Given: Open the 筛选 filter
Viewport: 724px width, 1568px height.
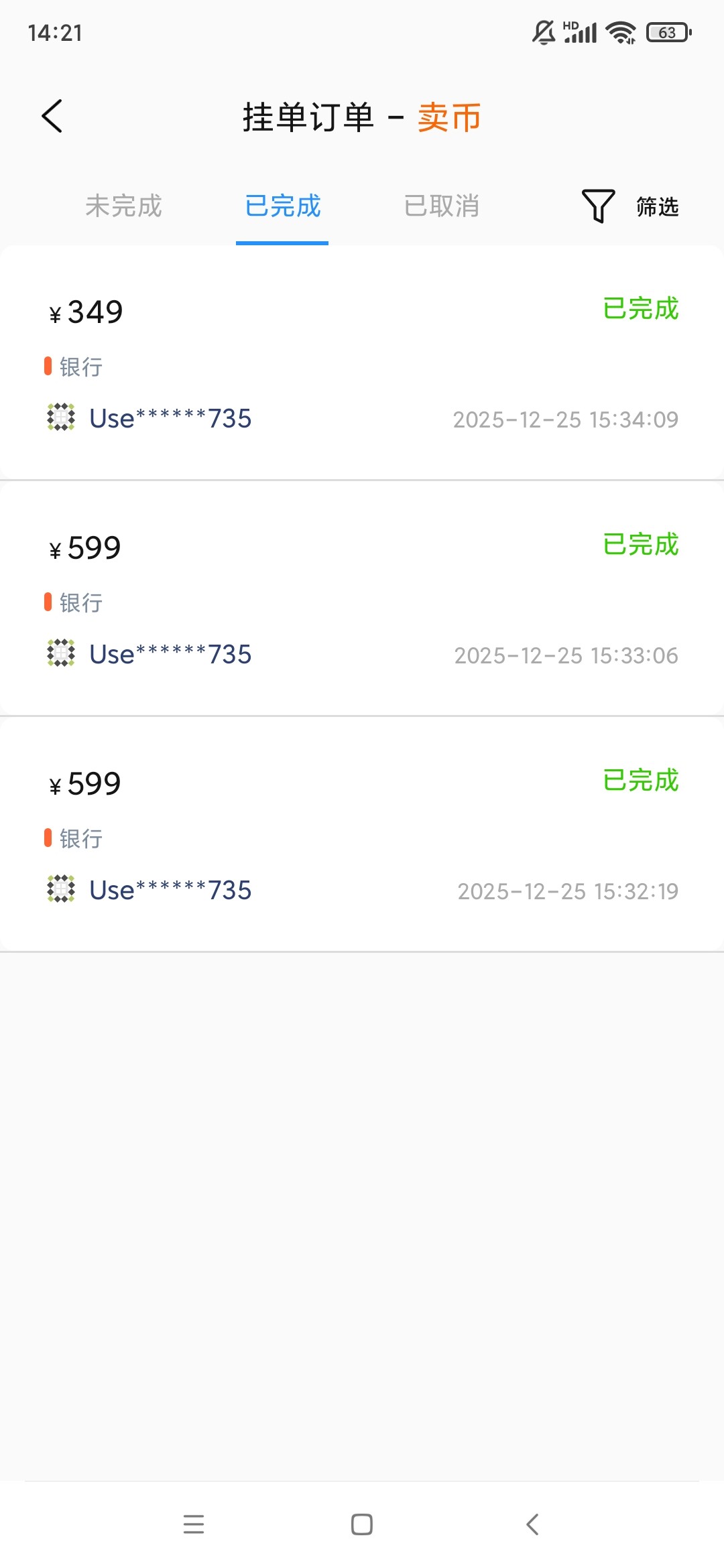Looking at the screenshot, I should point(631,206).
